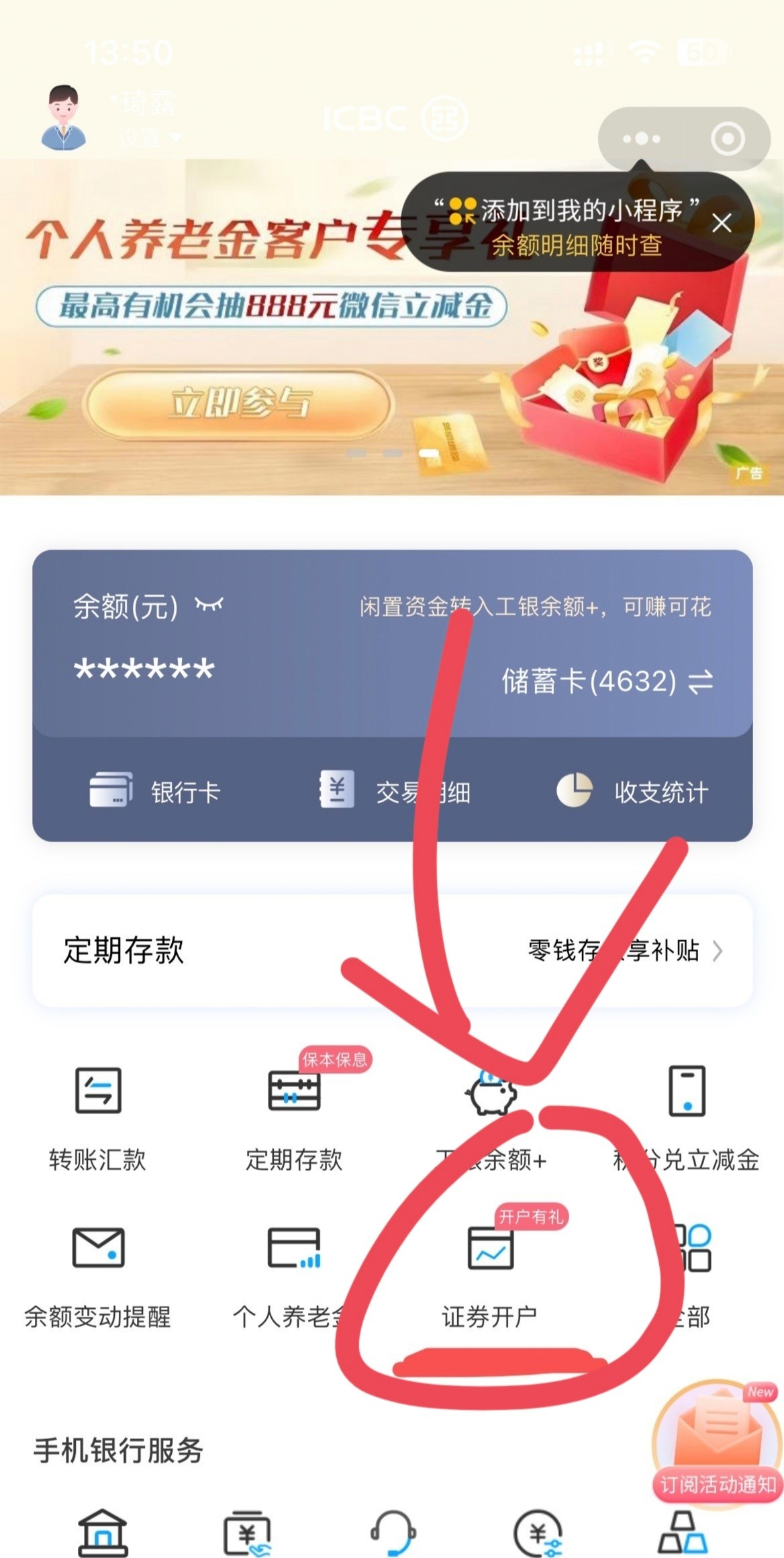The height and width of the screenshot is (1558, 784).
Task: Open 收支统计 income and expense statistics
Action: [632, 791]
